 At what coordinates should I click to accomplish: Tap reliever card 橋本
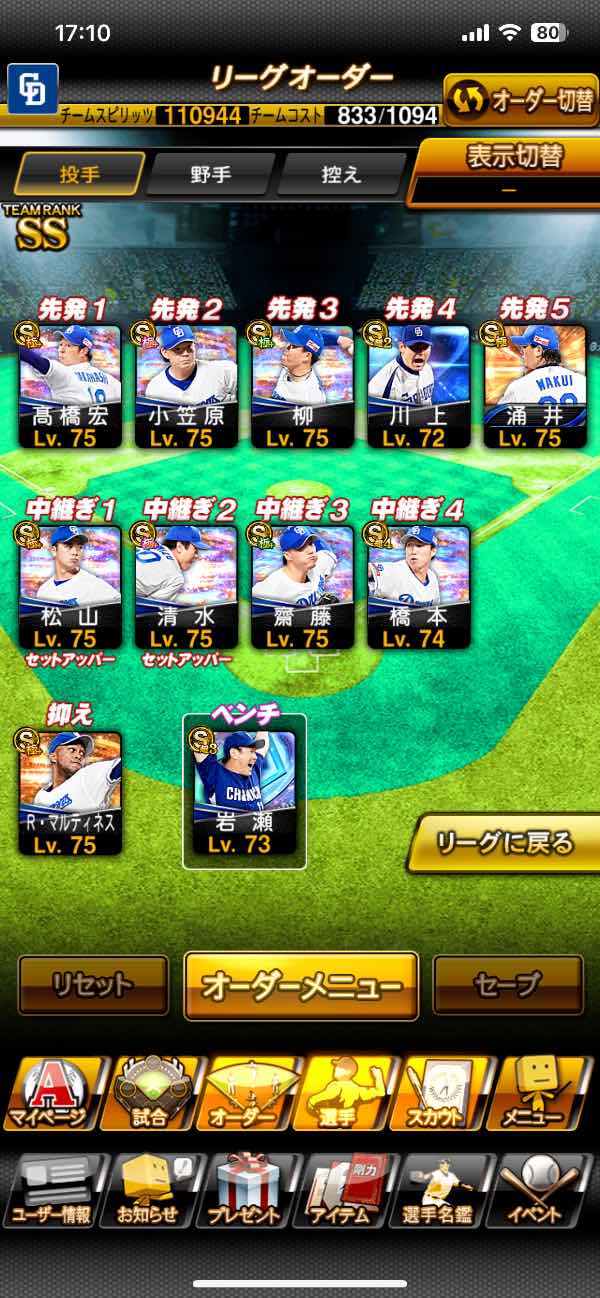click(417, 585)
